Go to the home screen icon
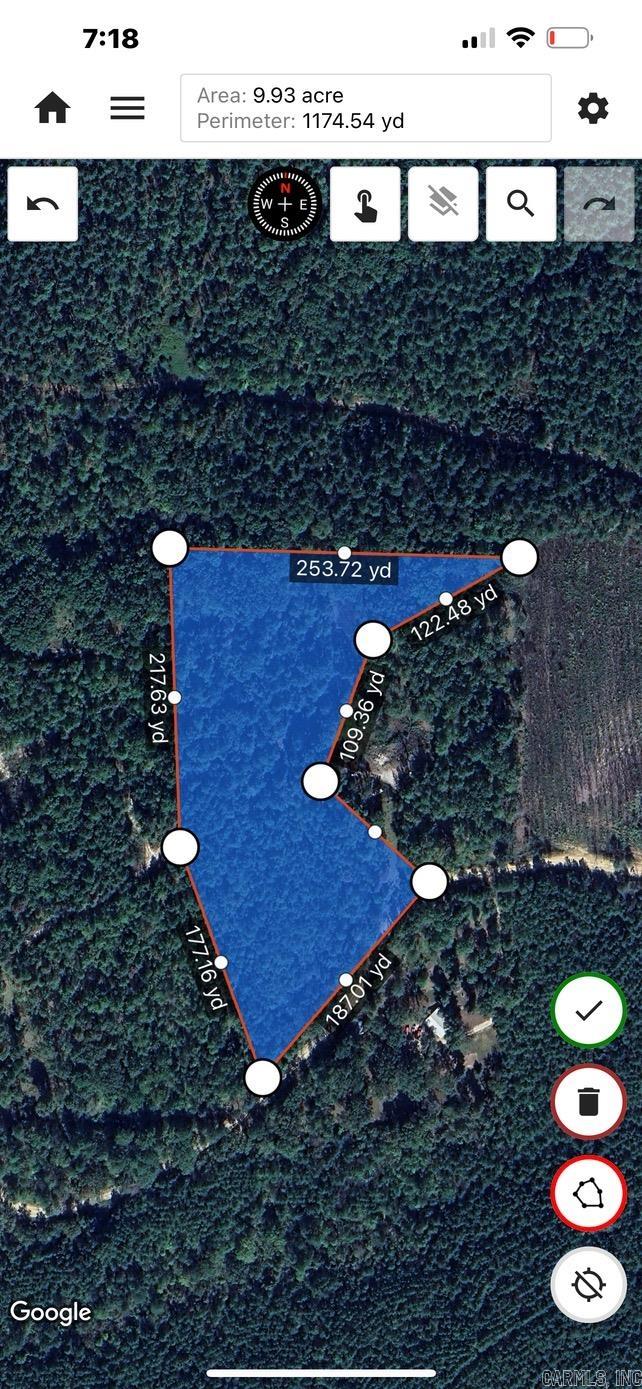 53,108
